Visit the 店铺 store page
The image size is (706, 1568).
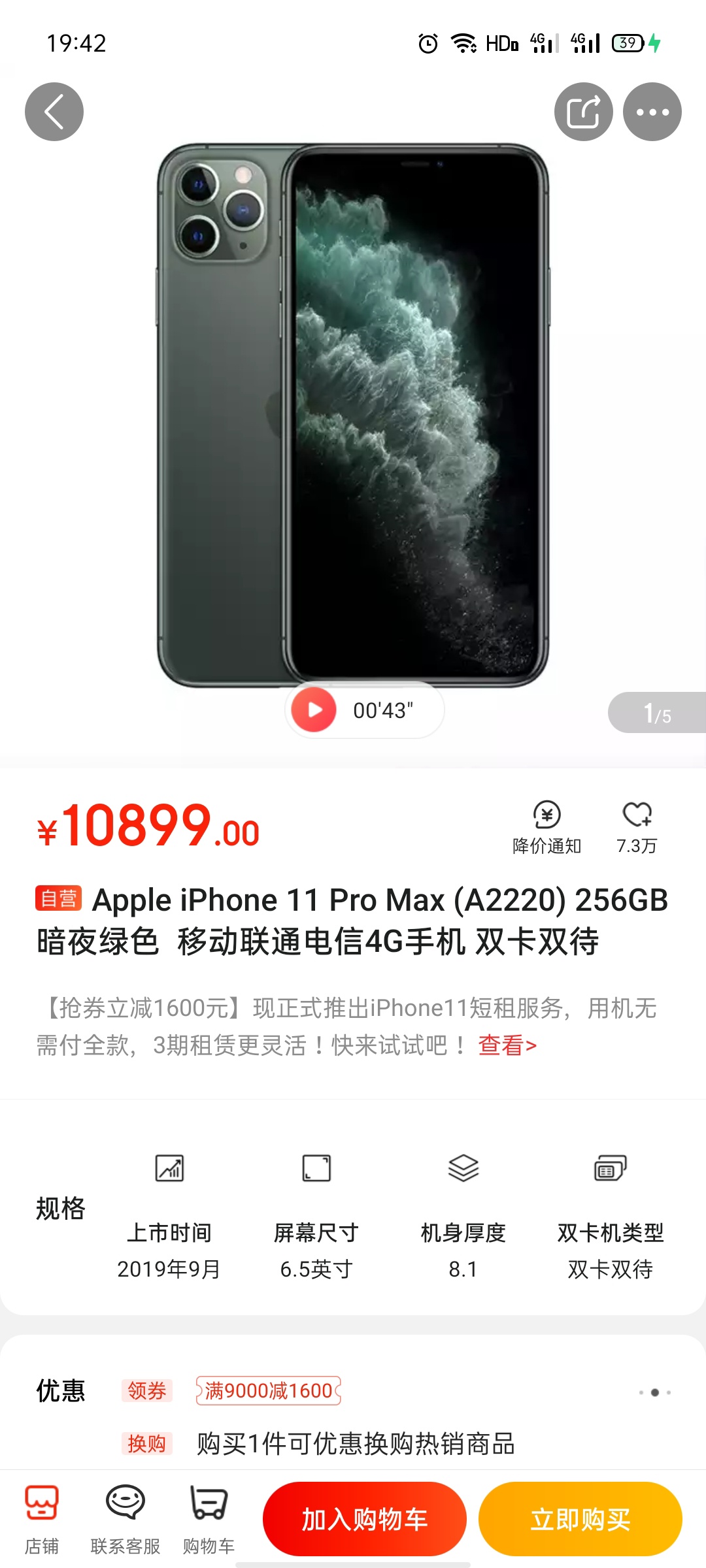pos(42,1518)
